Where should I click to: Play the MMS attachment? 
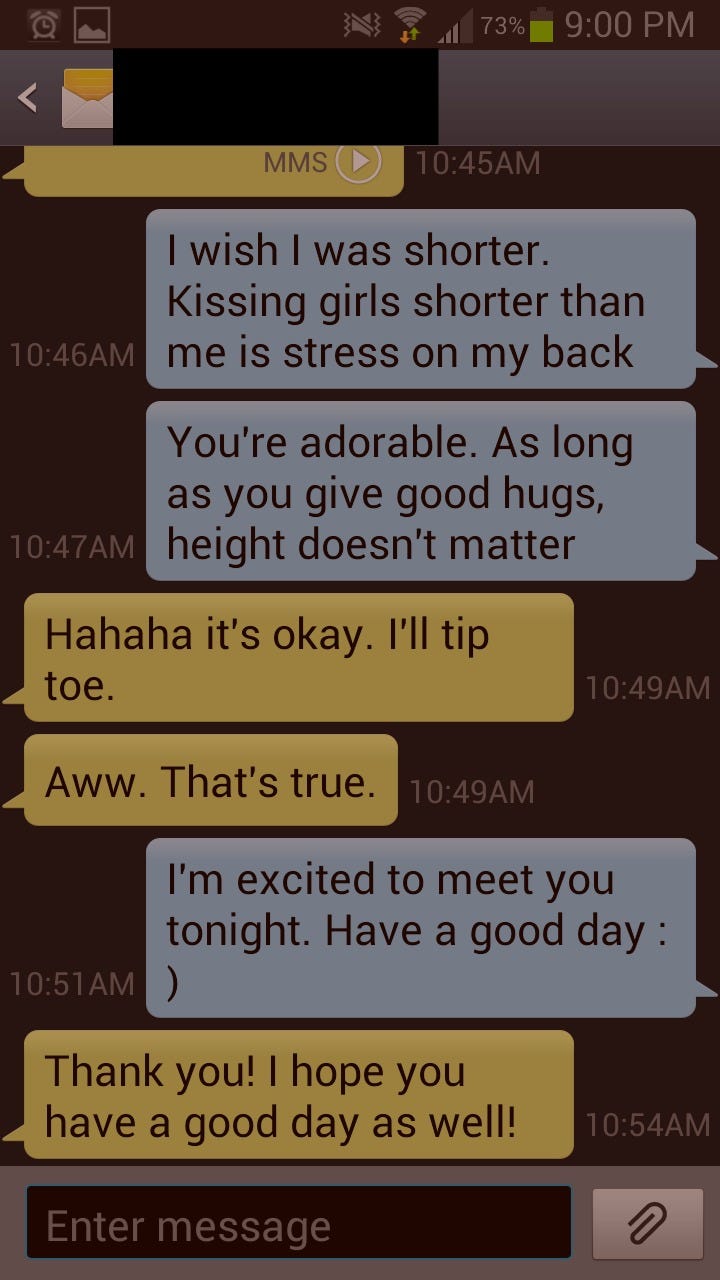point(358,162)
